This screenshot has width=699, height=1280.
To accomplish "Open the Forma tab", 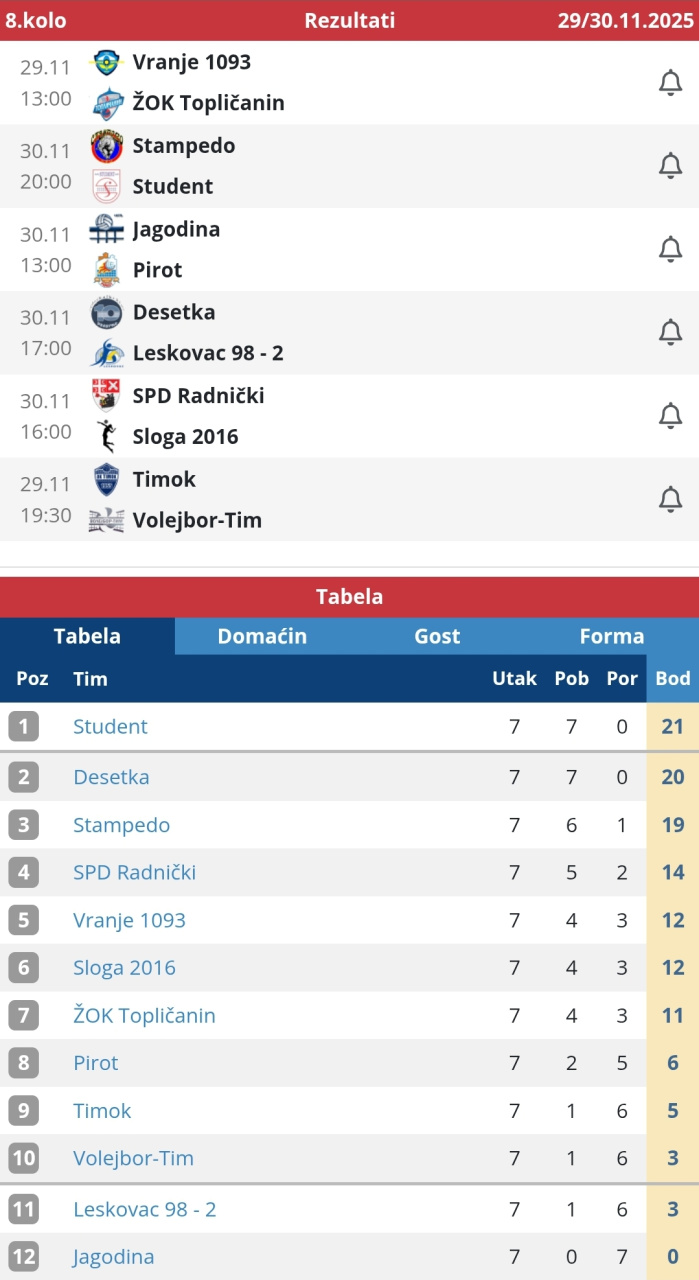I will [611, 636].
